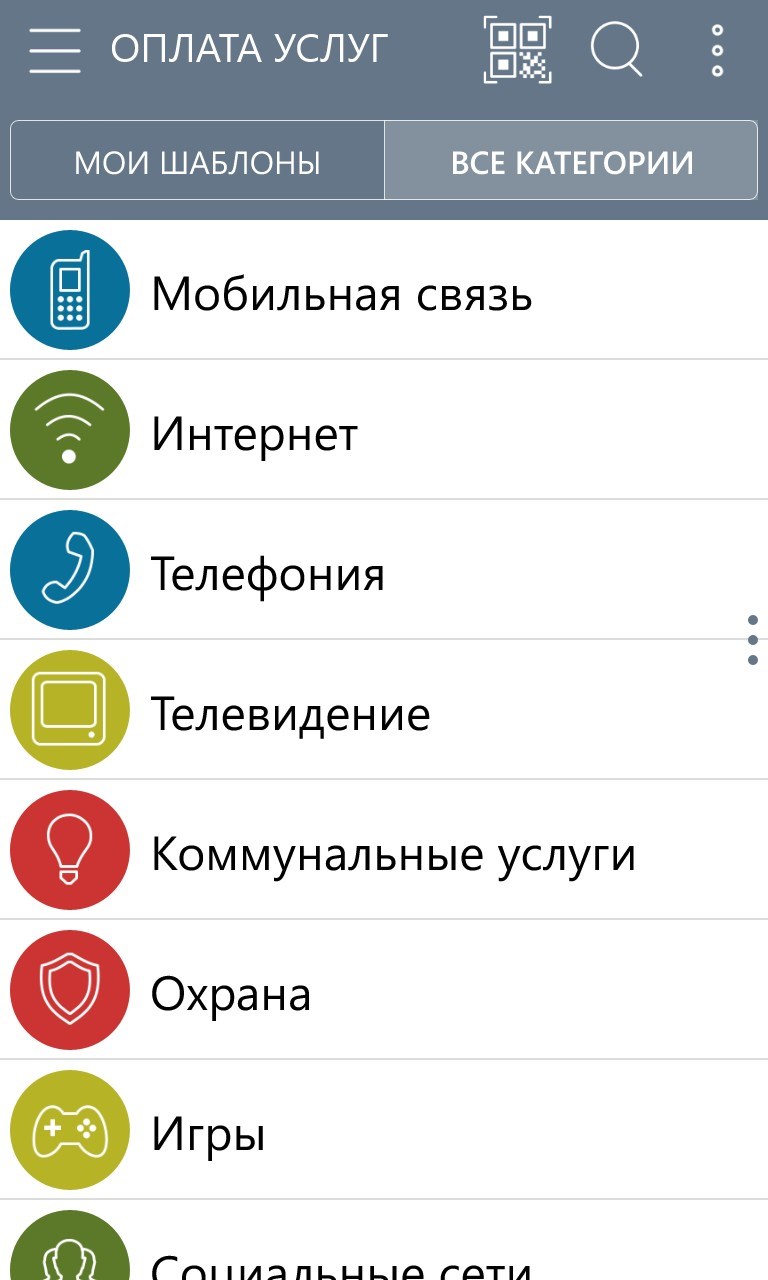768x1280 pixels.
Task: Open the search function
Action: click(x=616, y=49)
